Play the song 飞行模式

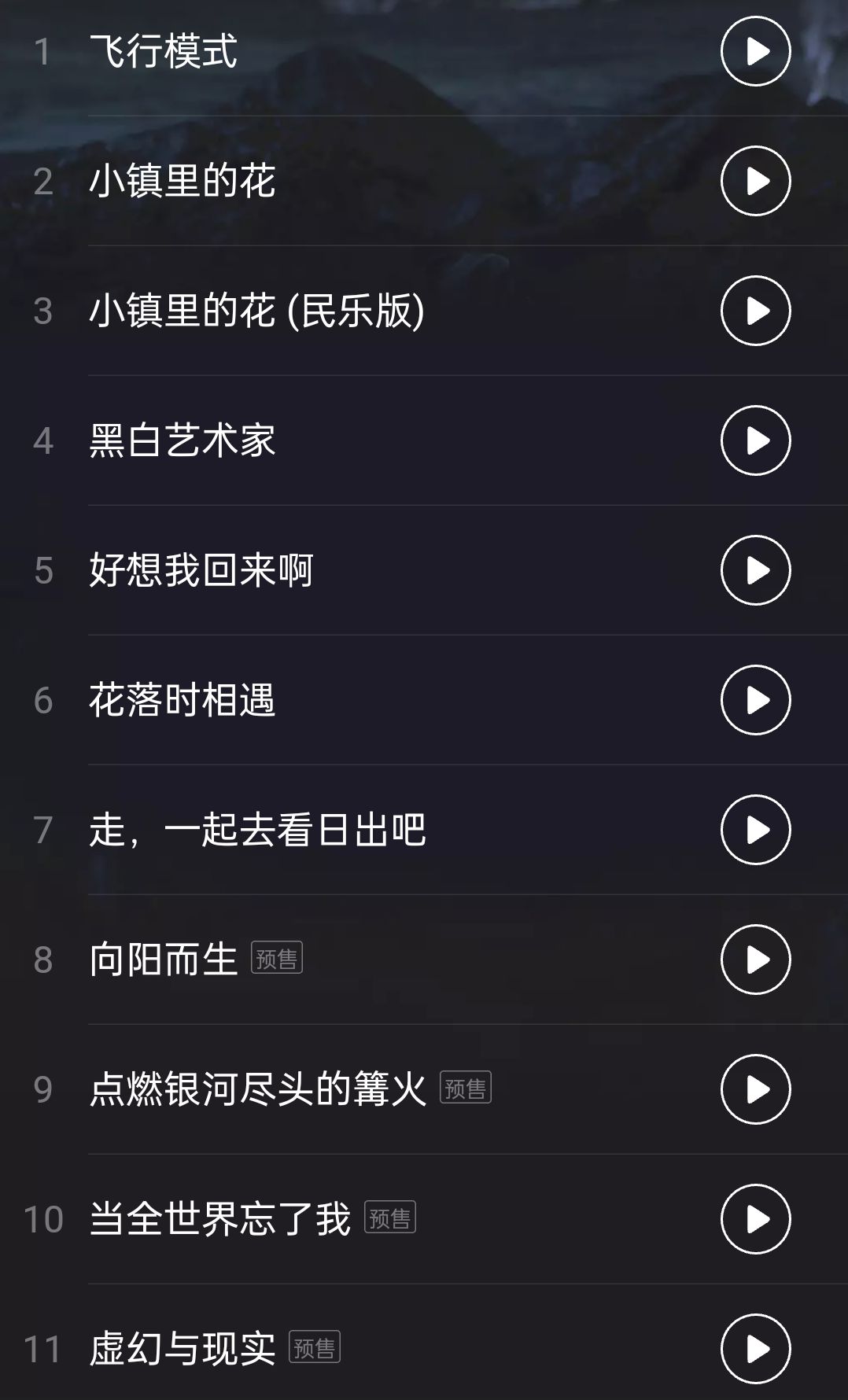[x=754, y=51]
